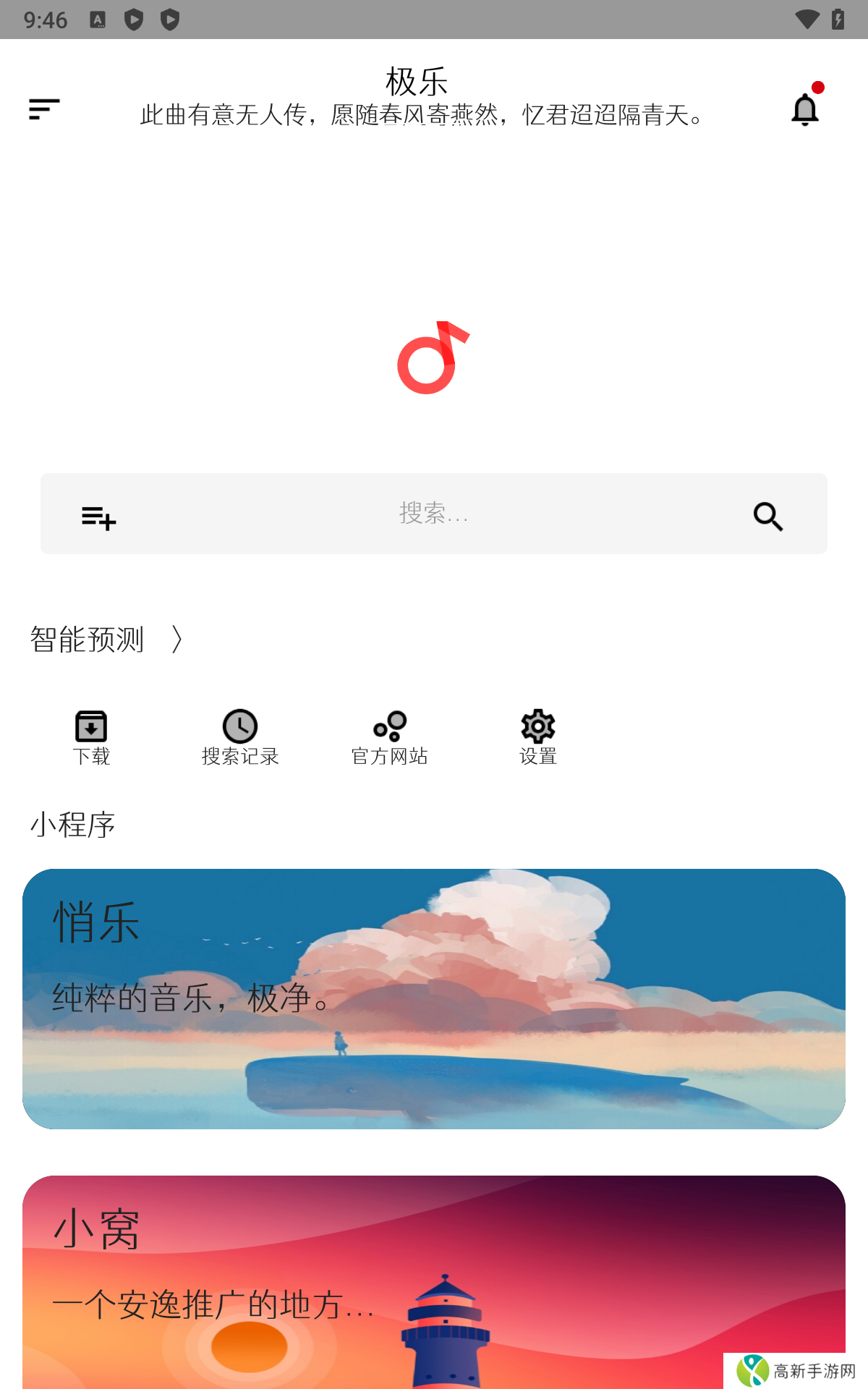
Task: Click the magnifier search icon
Action: pos(768,516)
